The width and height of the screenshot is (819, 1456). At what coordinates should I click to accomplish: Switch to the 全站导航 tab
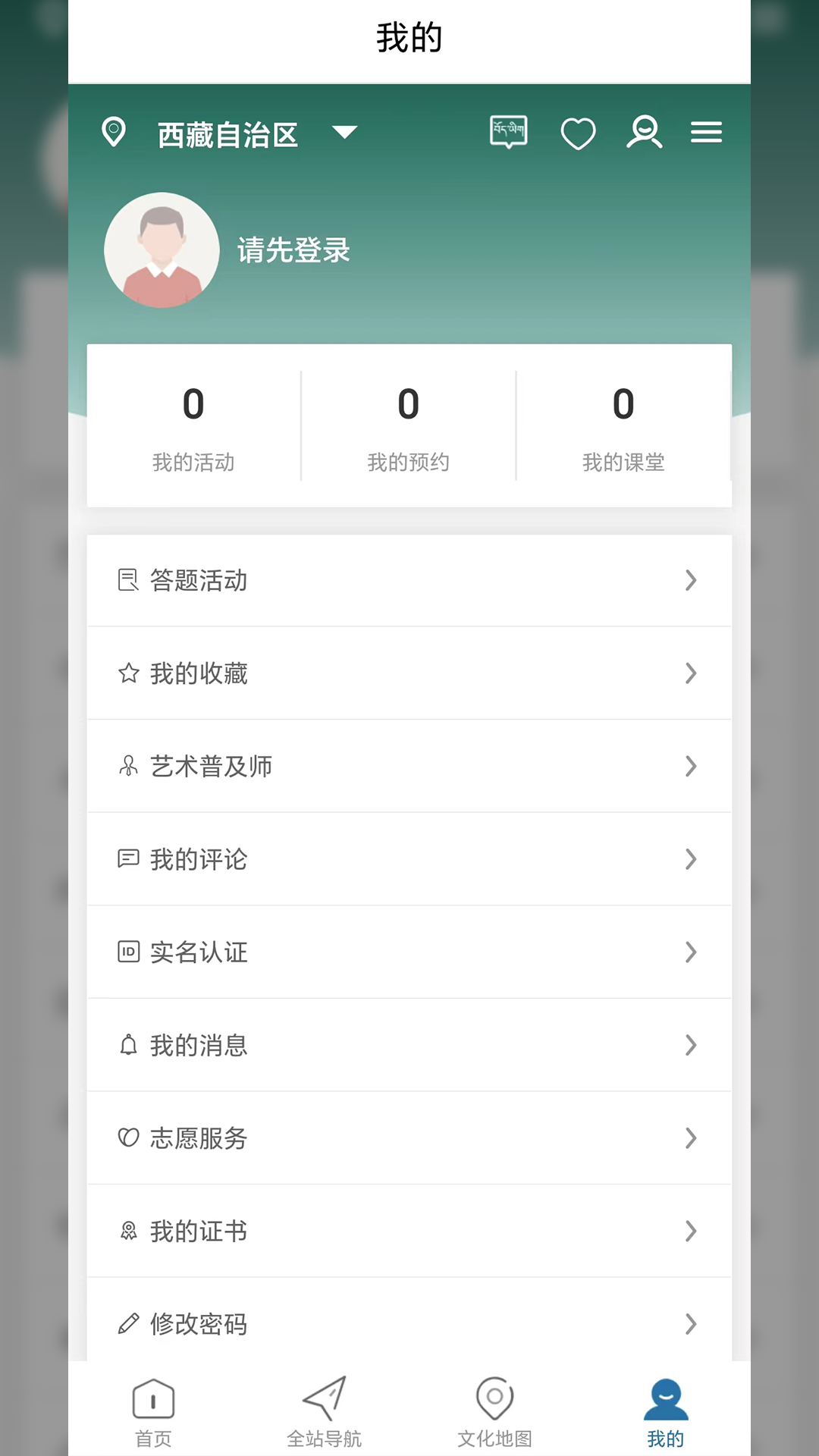point(324,1410)
